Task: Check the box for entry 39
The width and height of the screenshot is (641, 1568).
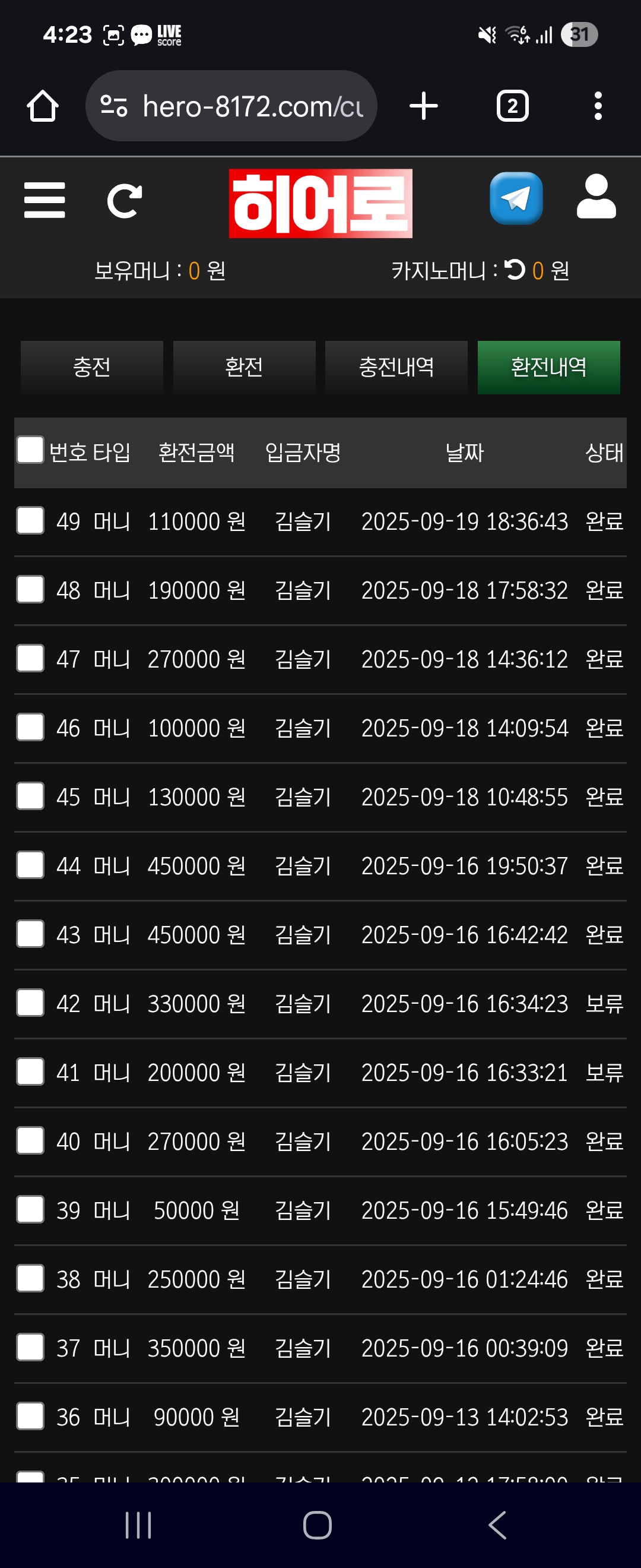Action: coord(30,1209)
